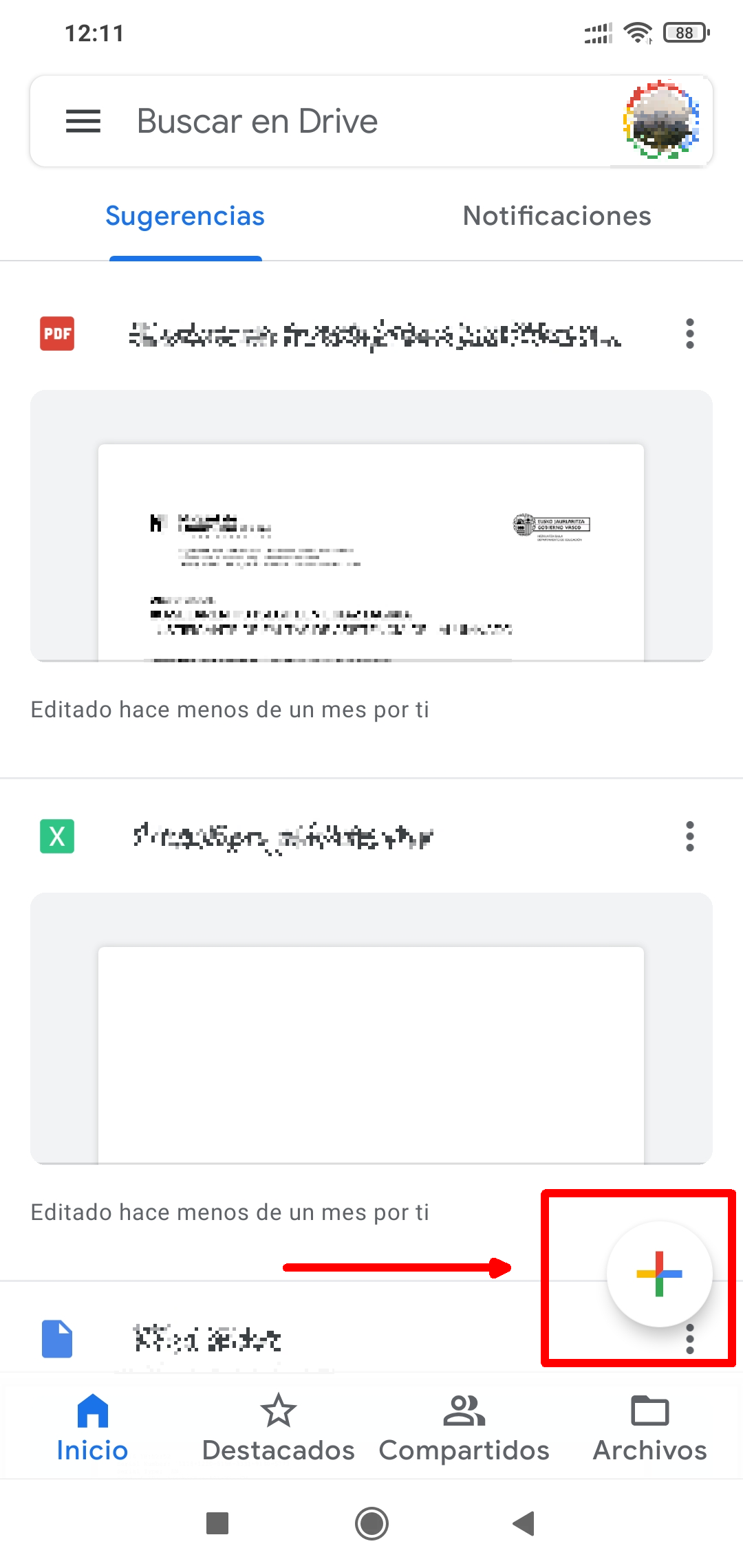Switch to the Archivos tab

coord(649,1428)
